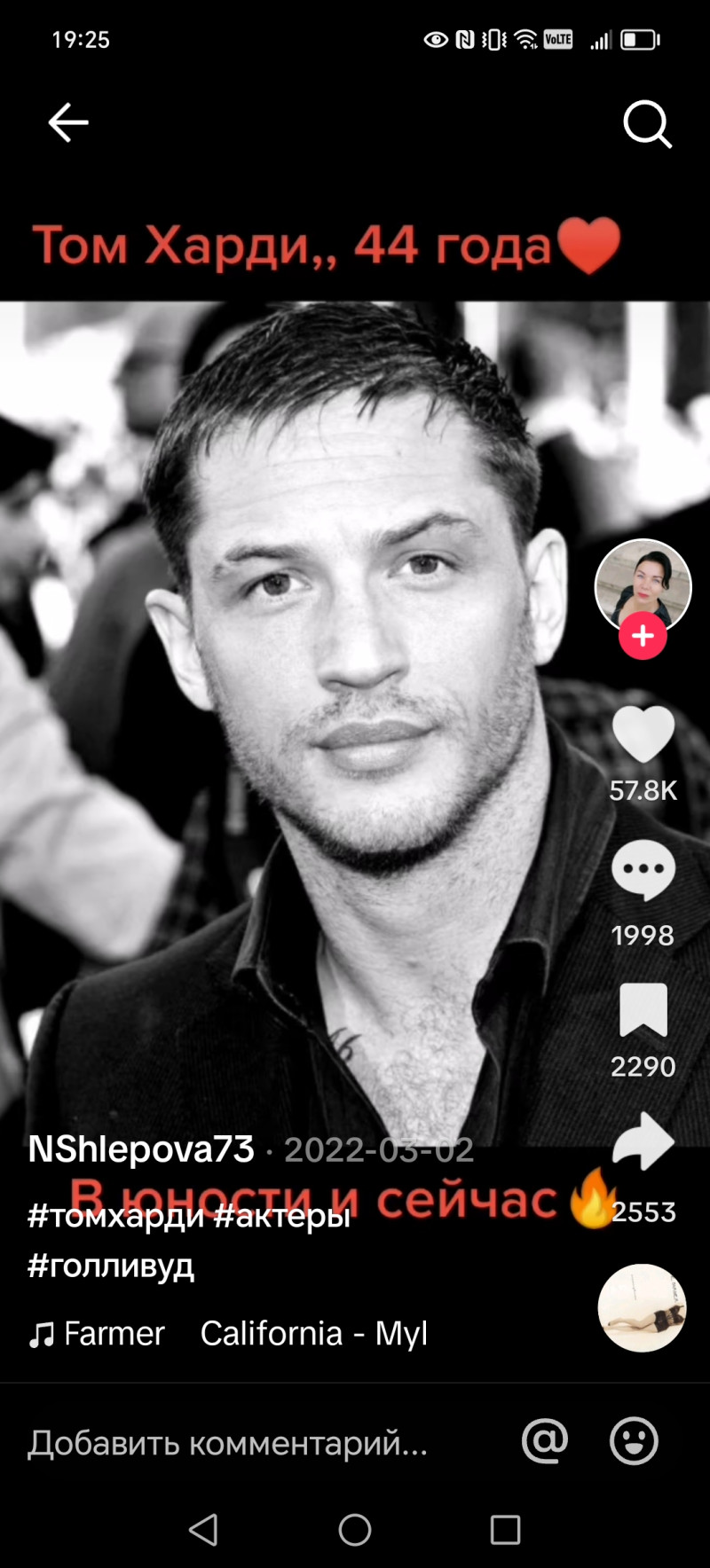The width and height of the screenshot is (710, 1568).
Task: Open the hashtag #актеры
Action: pos(283,1216)
